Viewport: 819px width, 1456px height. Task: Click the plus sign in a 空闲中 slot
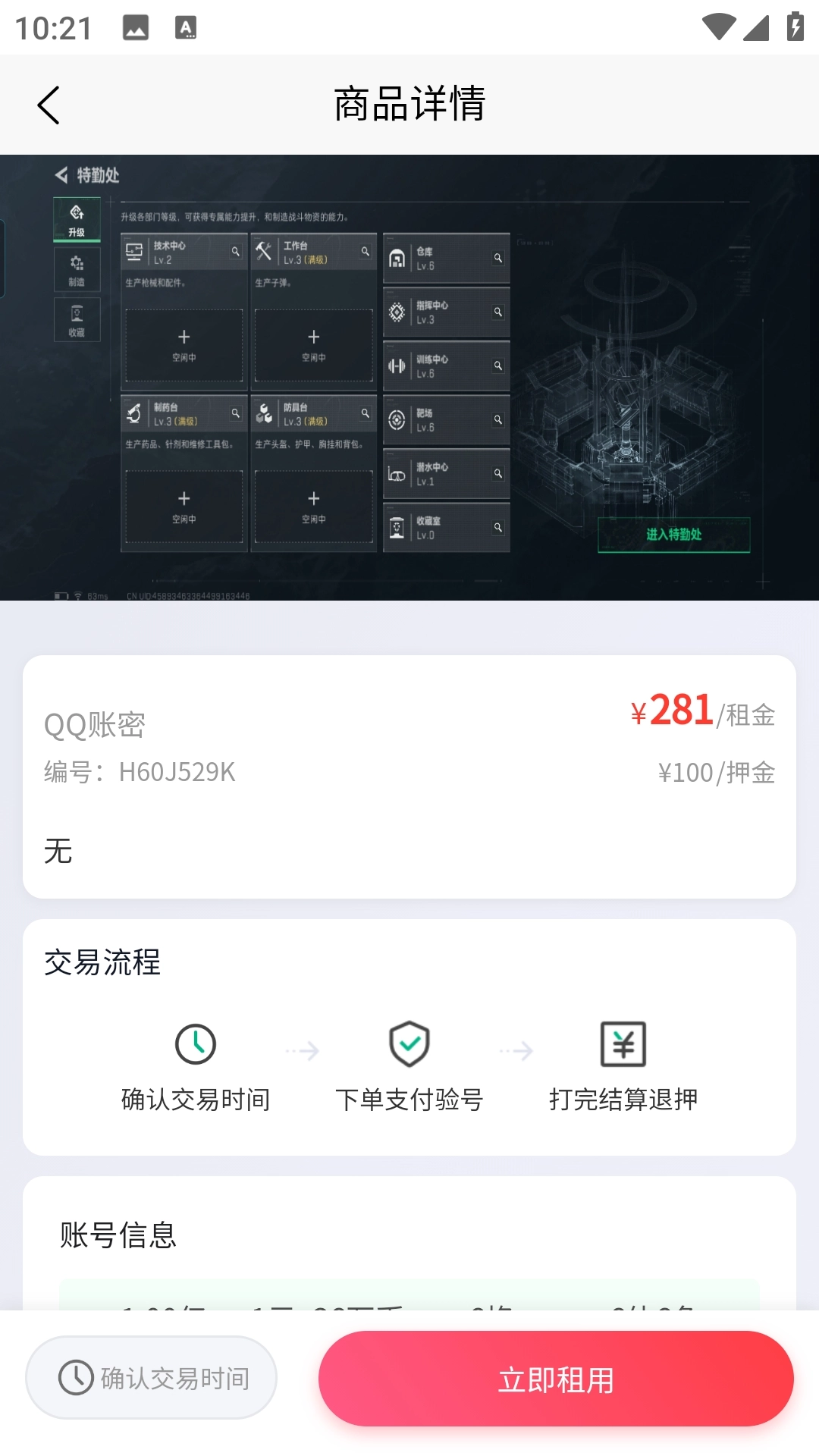183,336
